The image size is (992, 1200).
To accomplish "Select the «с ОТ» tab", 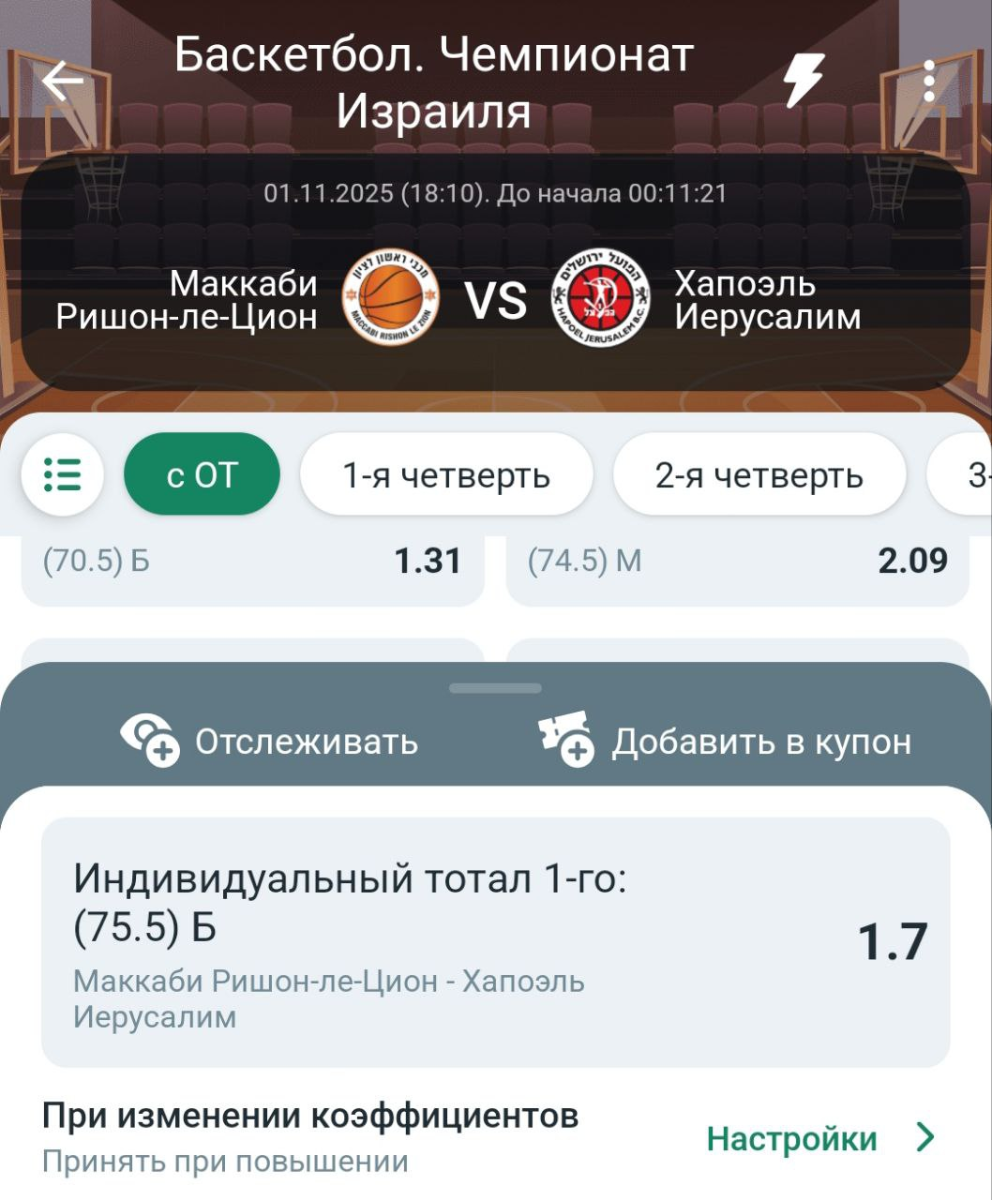I will (x=202, y=475).
